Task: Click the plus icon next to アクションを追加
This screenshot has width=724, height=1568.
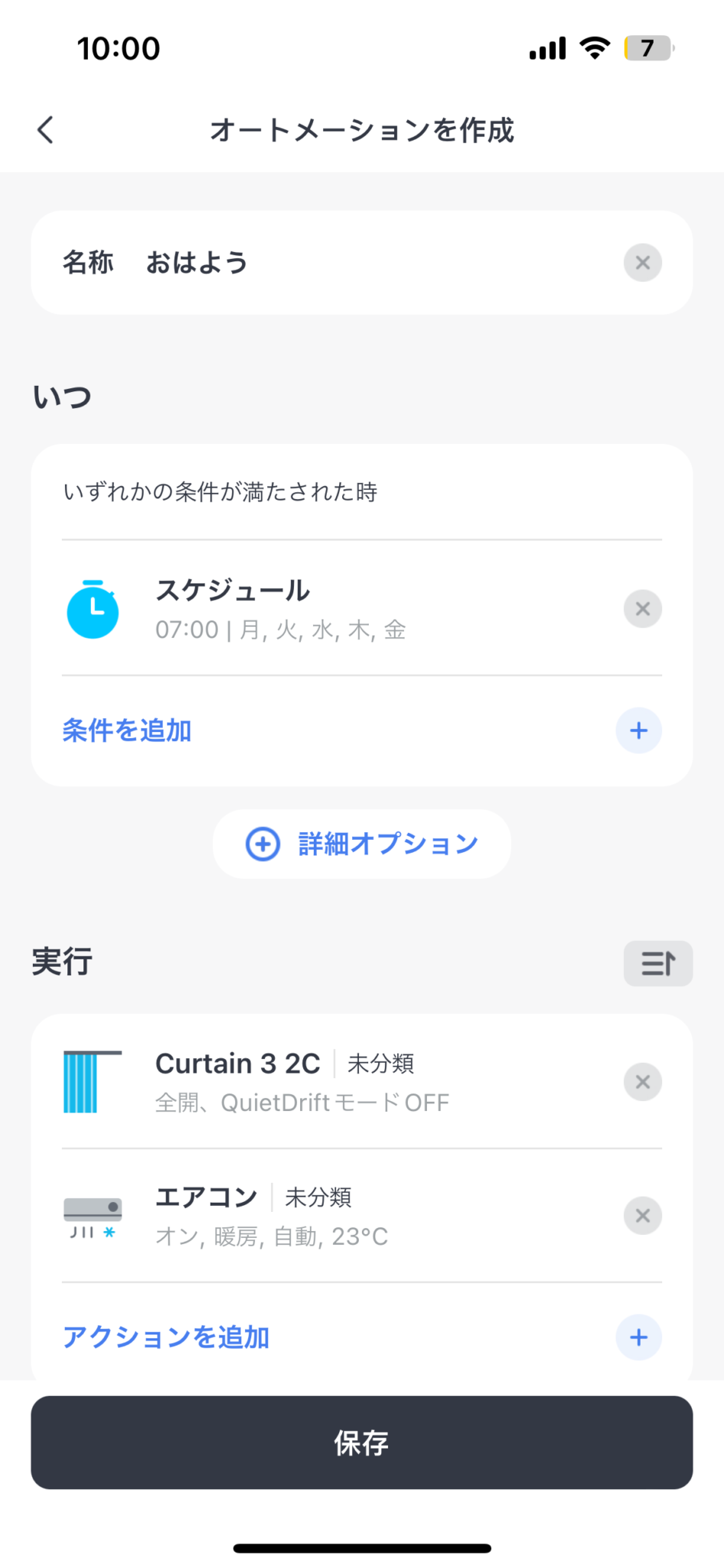Action: pos(638,1338)
